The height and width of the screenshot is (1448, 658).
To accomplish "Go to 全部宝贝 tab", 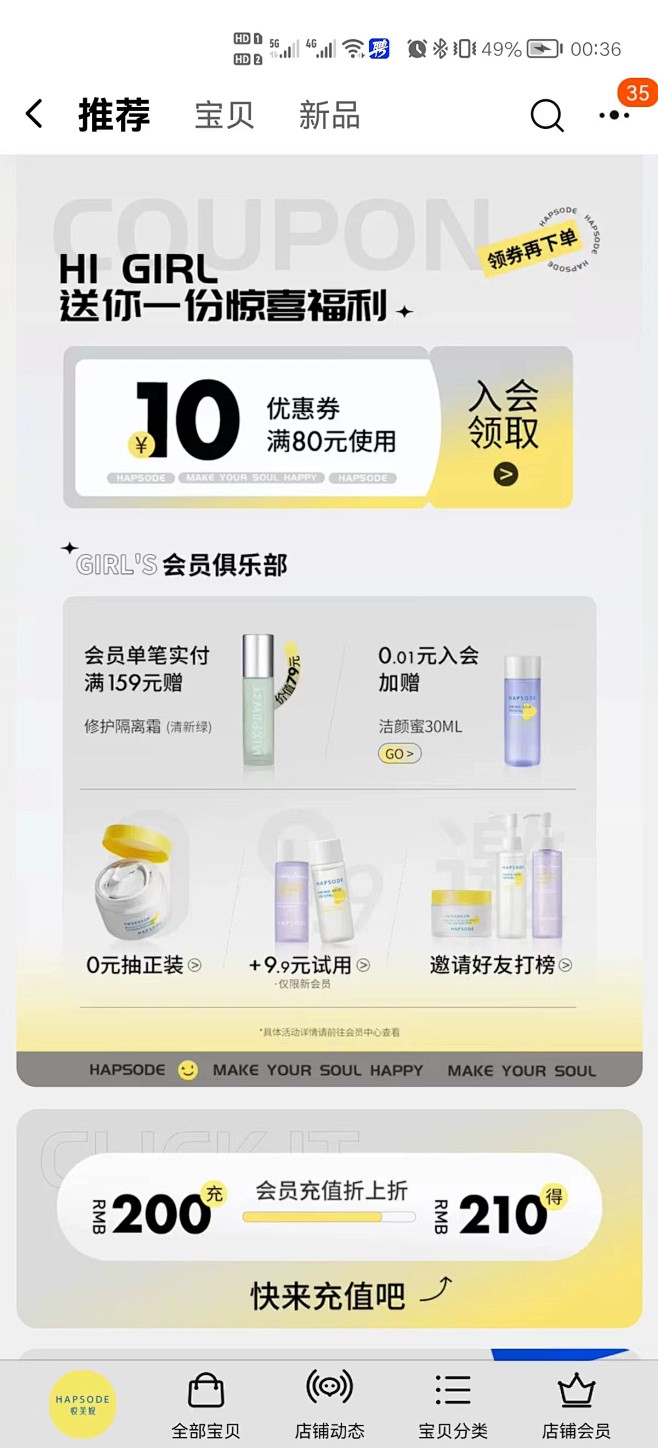I will coord(206,1405).
